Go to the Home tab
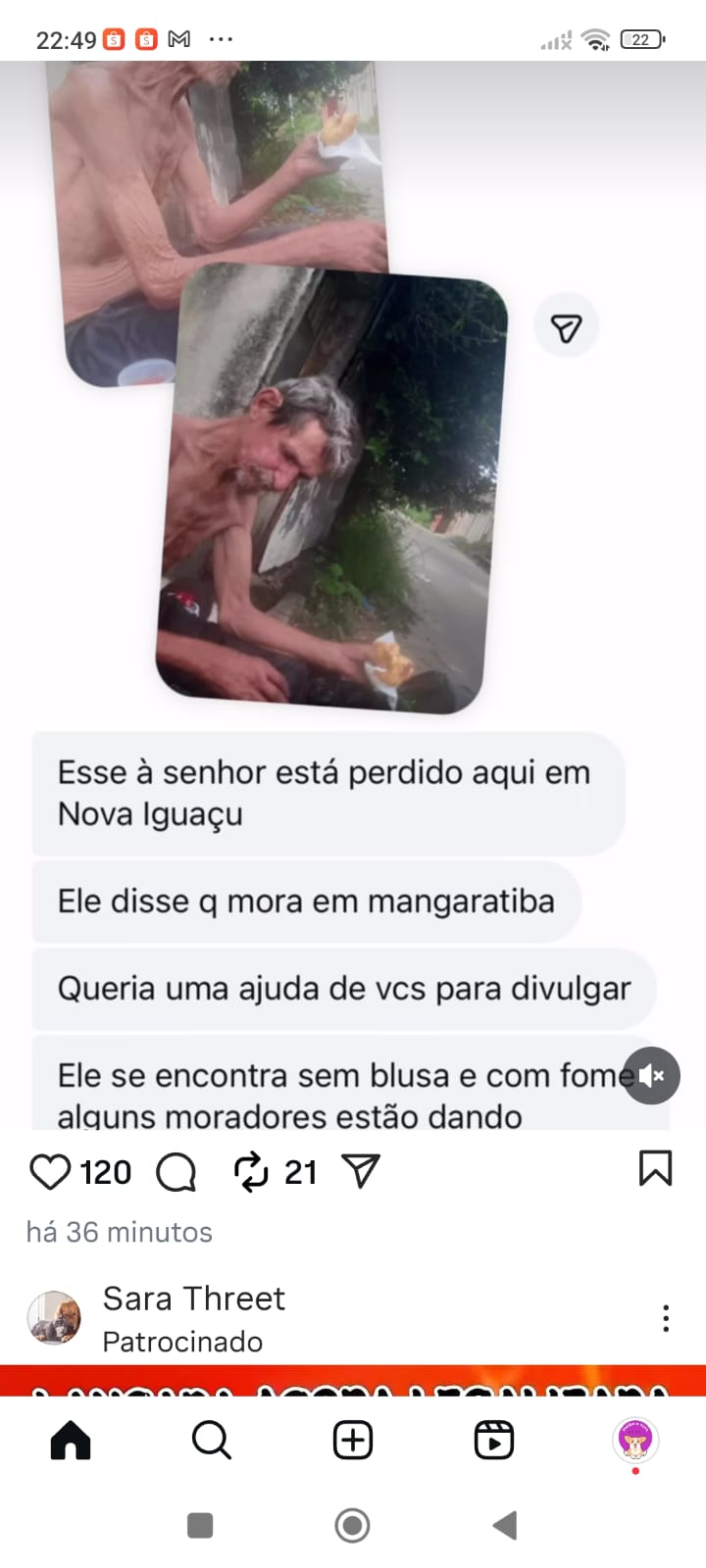The image size is (706, 1568). click(x=71, y=1441)
